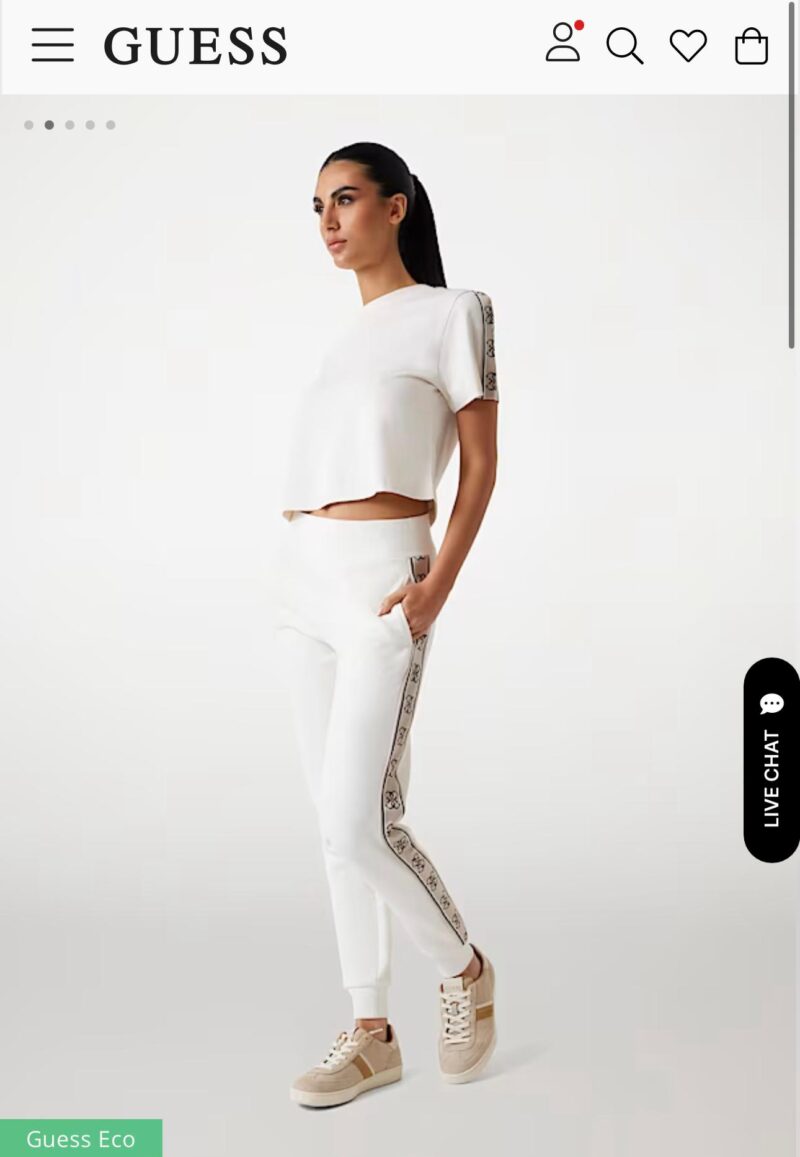Jump to the first image dot
The width and height of the screenshot is (800, 1157).
click(29, 125)
